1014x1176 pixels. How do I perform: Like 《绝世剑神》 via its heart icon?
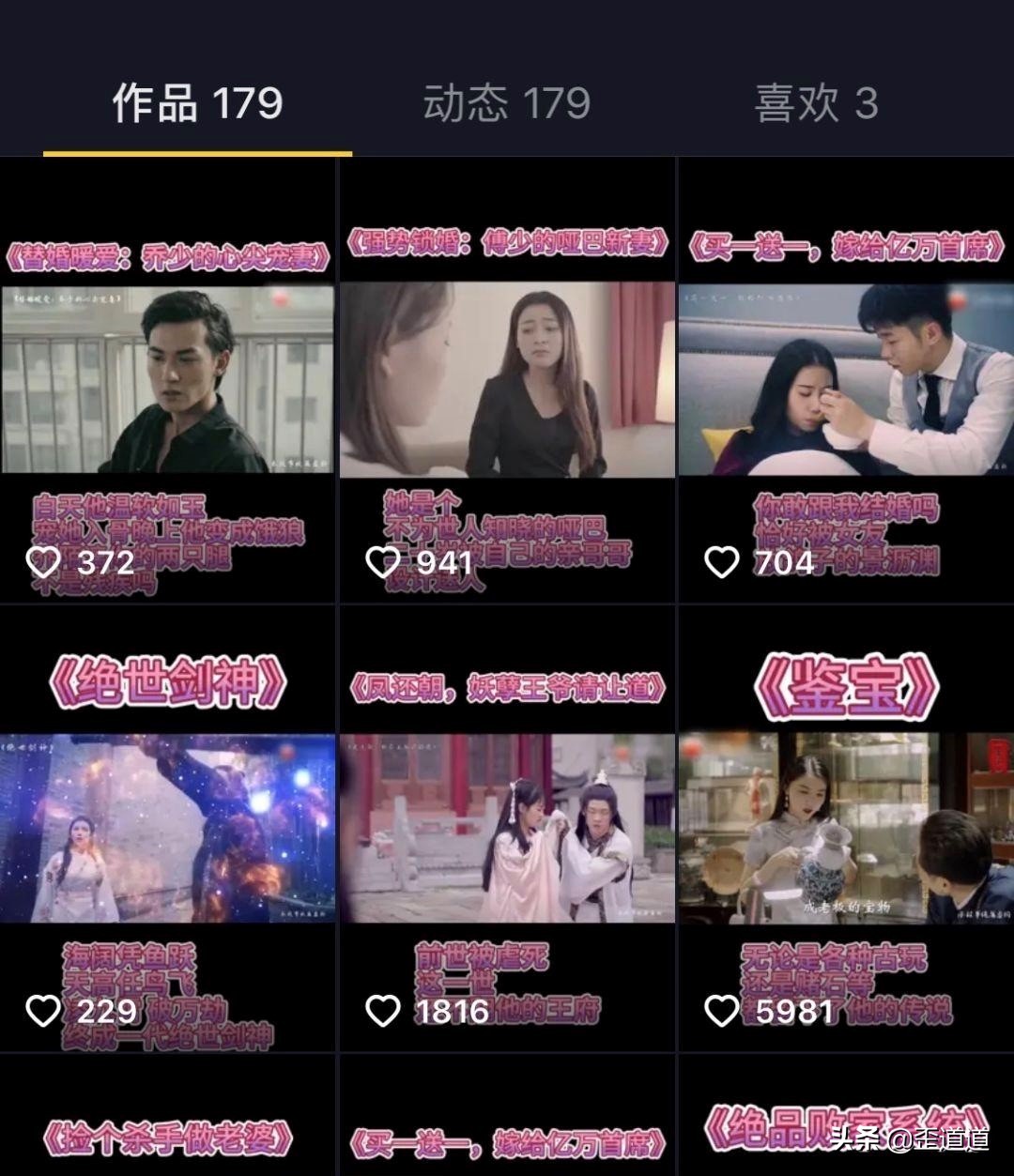tap(44, 1011)
